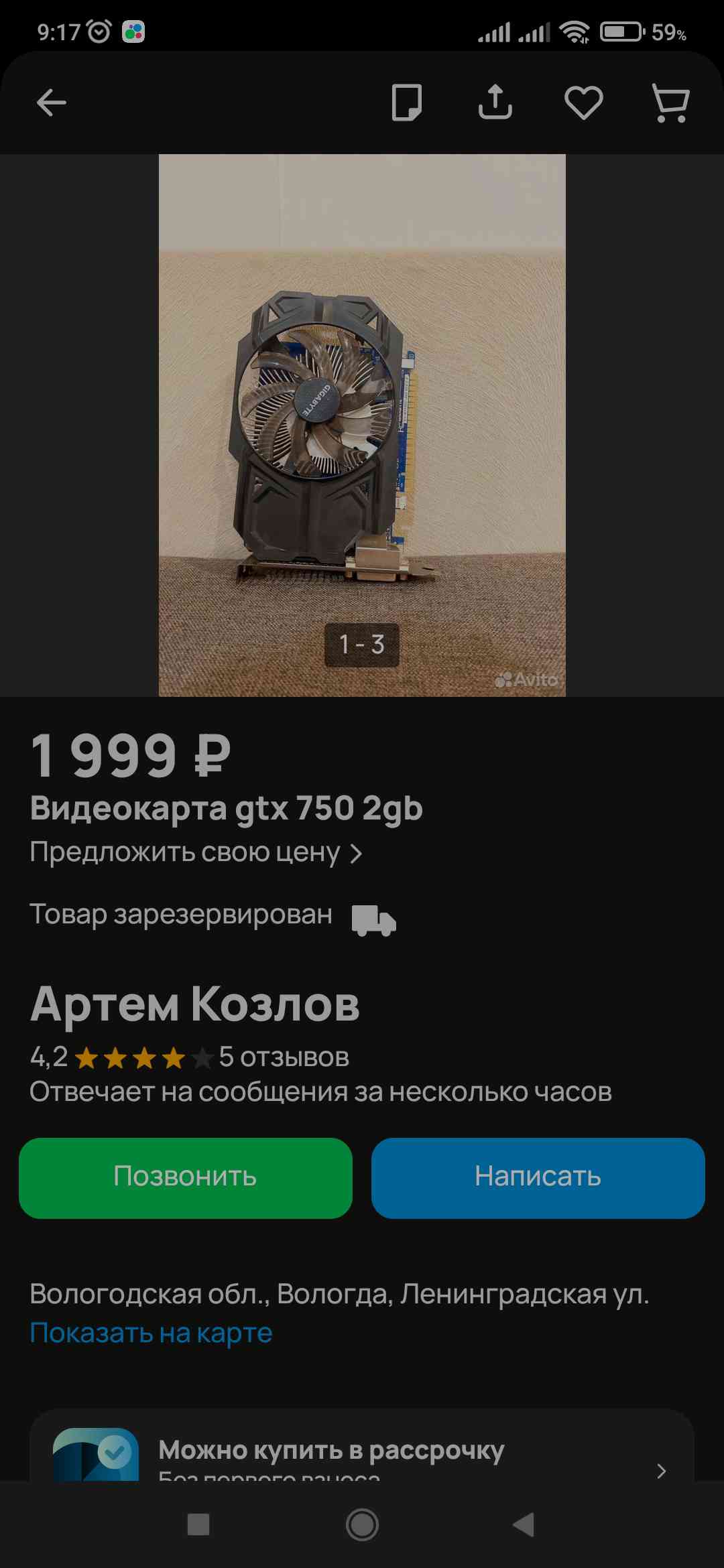724x1568 pixels.
Task: Add the listing to favorites
Action: coord(584,103)
